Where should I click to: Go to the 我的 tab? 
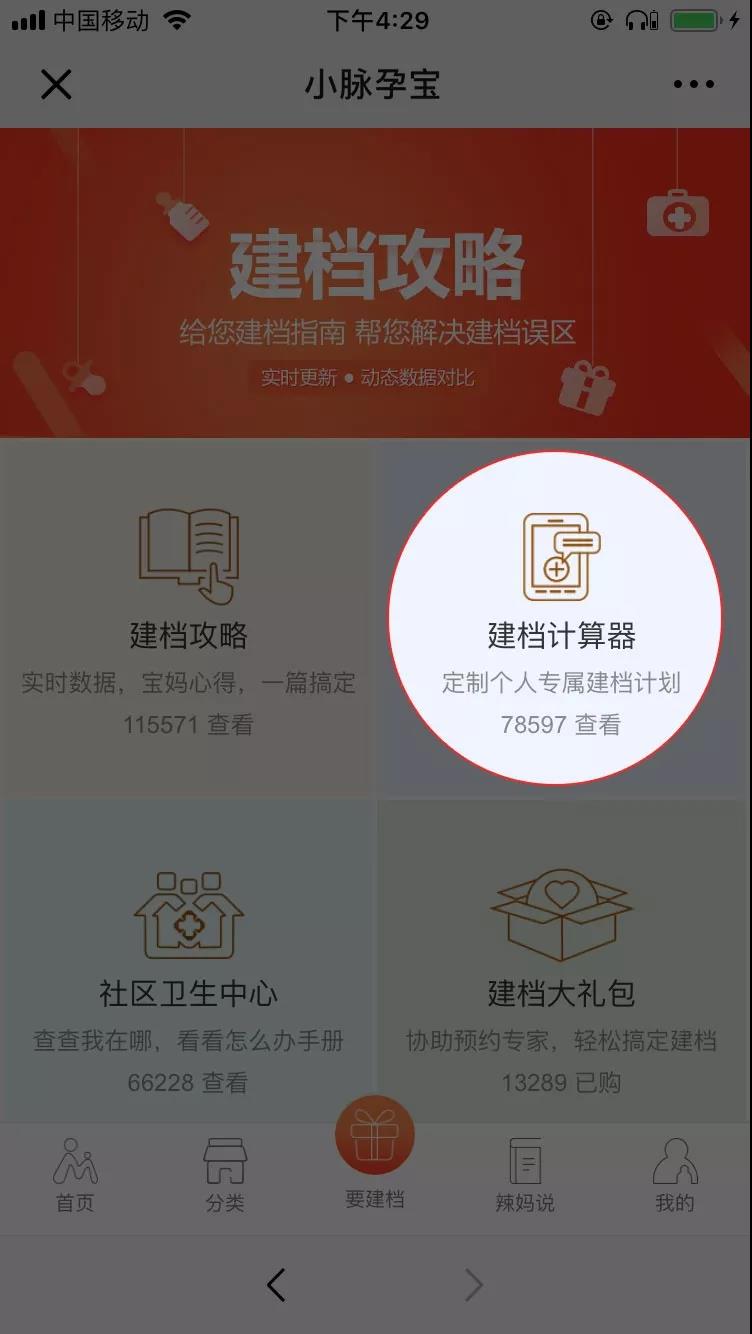675,1175
